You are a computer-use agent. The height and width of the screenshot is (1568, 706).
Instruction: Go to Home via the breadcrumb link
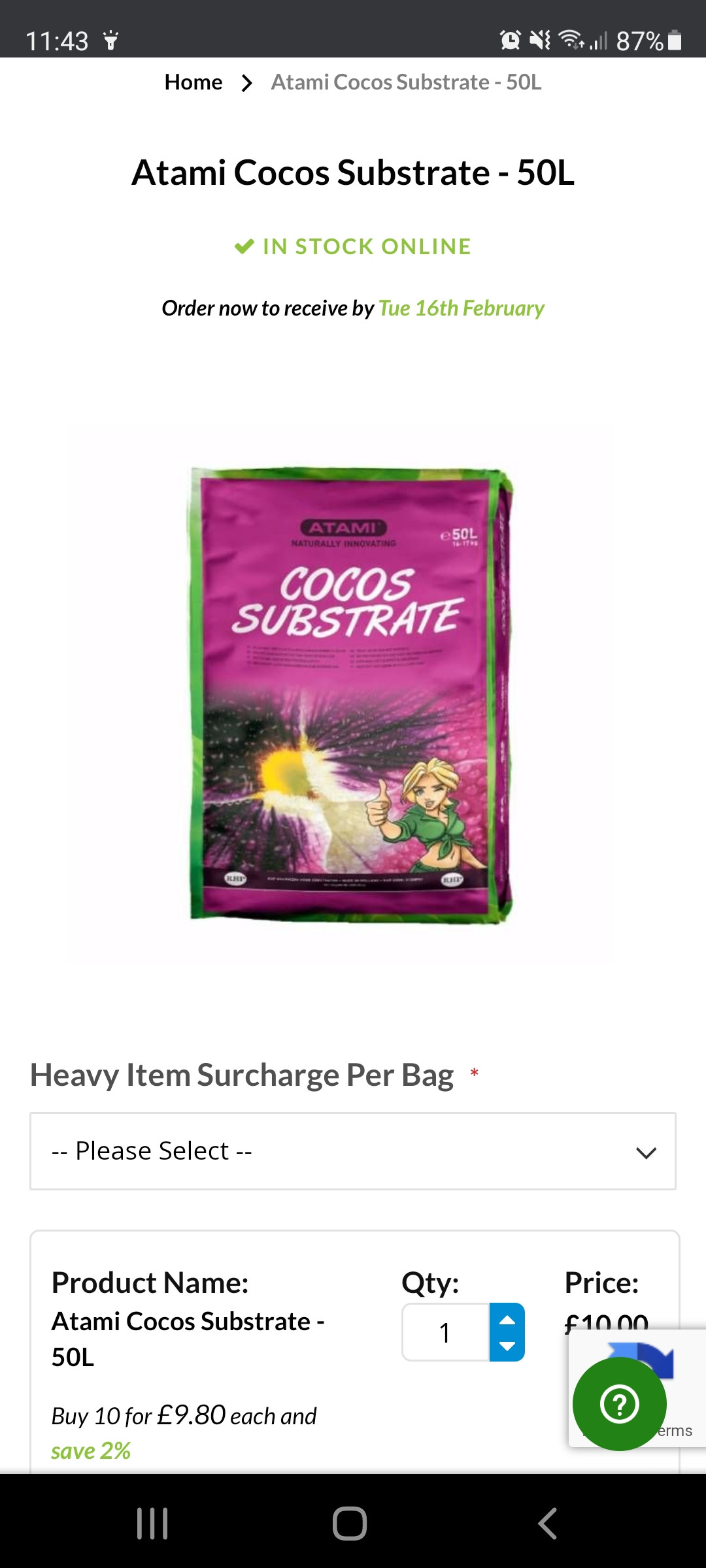point(193,82)
